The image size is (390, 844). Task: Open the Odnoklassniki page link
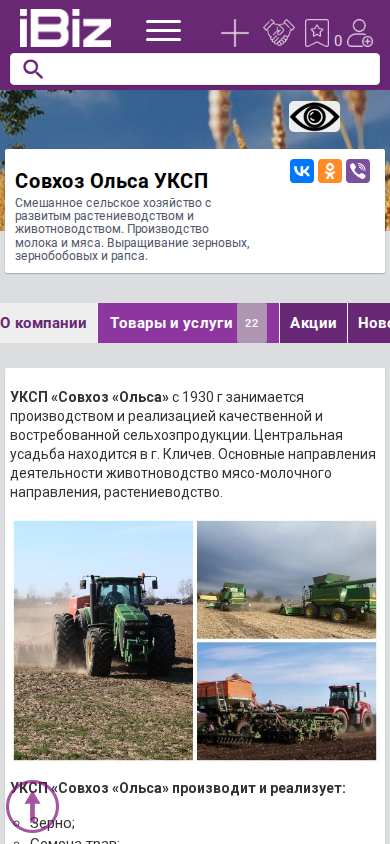pyautogui.click(x=330, y=171)
